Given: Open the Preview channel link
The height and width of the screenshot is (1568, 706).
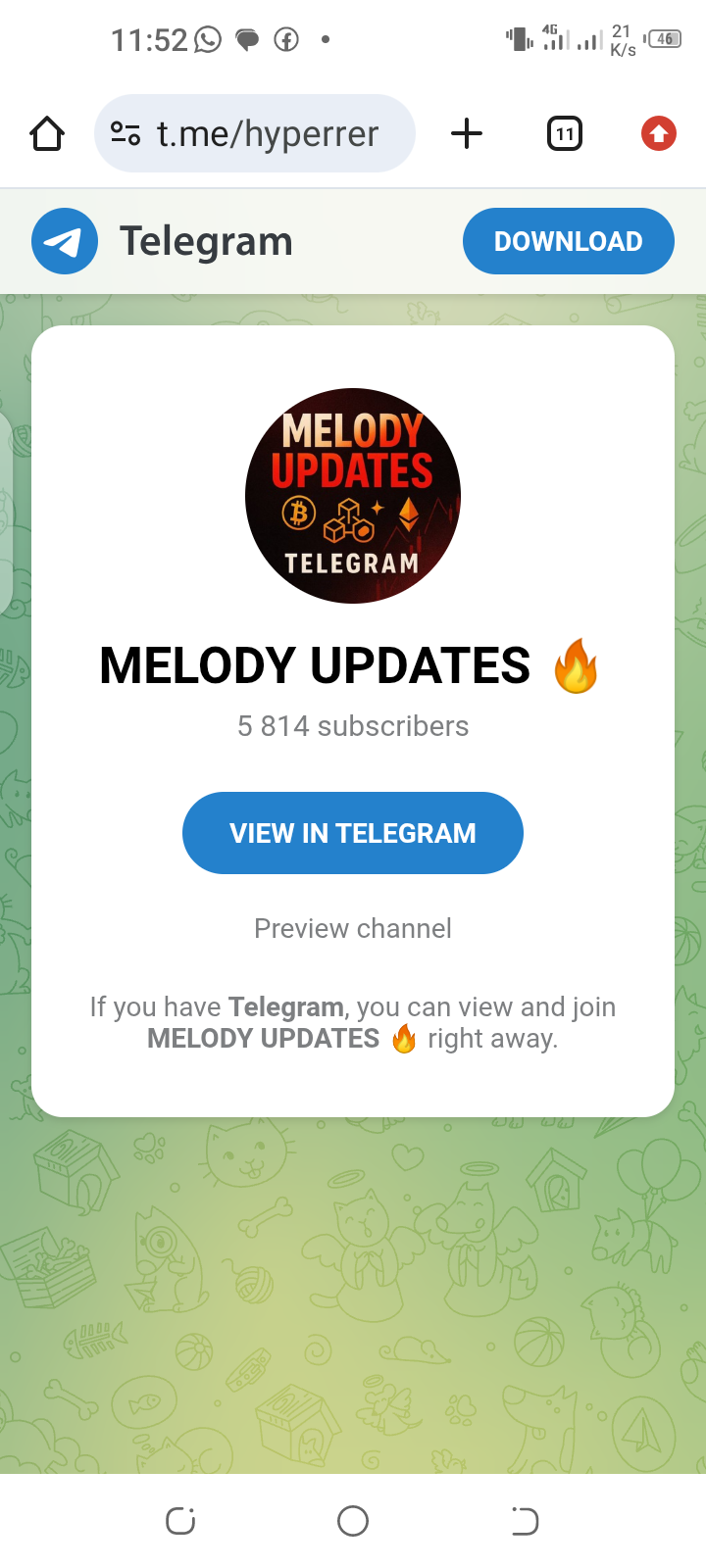Looking at the screenshot, I should coord(353,928).
